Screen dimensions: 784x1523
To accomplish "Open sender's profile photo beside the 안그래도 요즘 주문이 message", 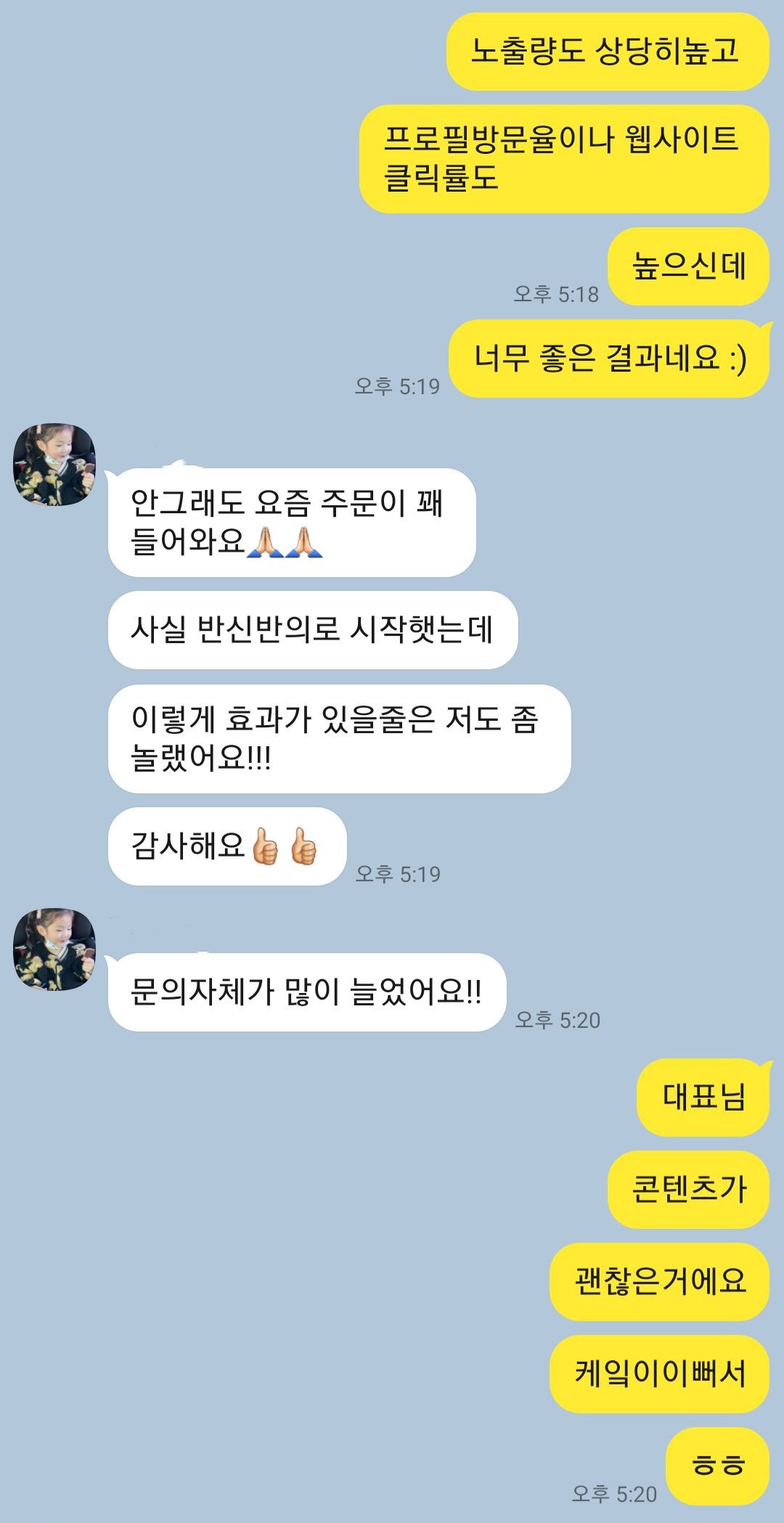I will (54, 465).
